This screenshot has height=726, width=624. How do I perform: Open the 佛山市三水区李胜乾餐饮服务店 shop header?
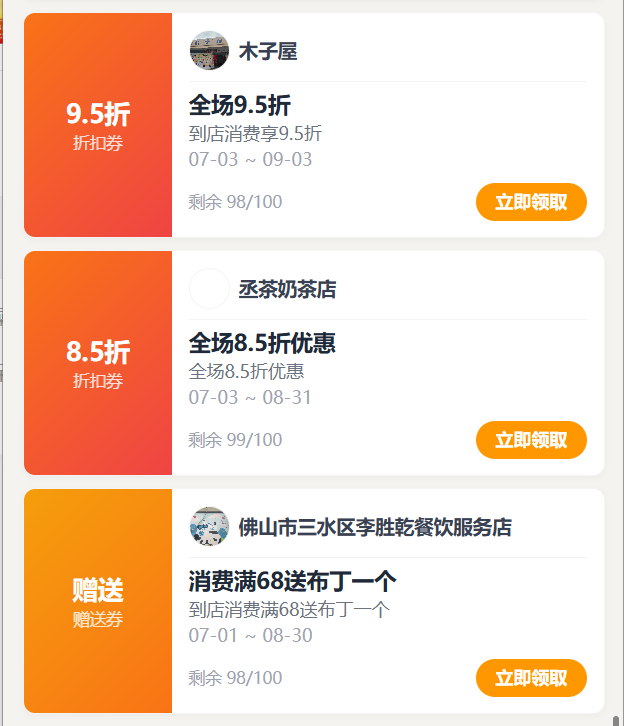pyautogui.click(x=388, y=526)
